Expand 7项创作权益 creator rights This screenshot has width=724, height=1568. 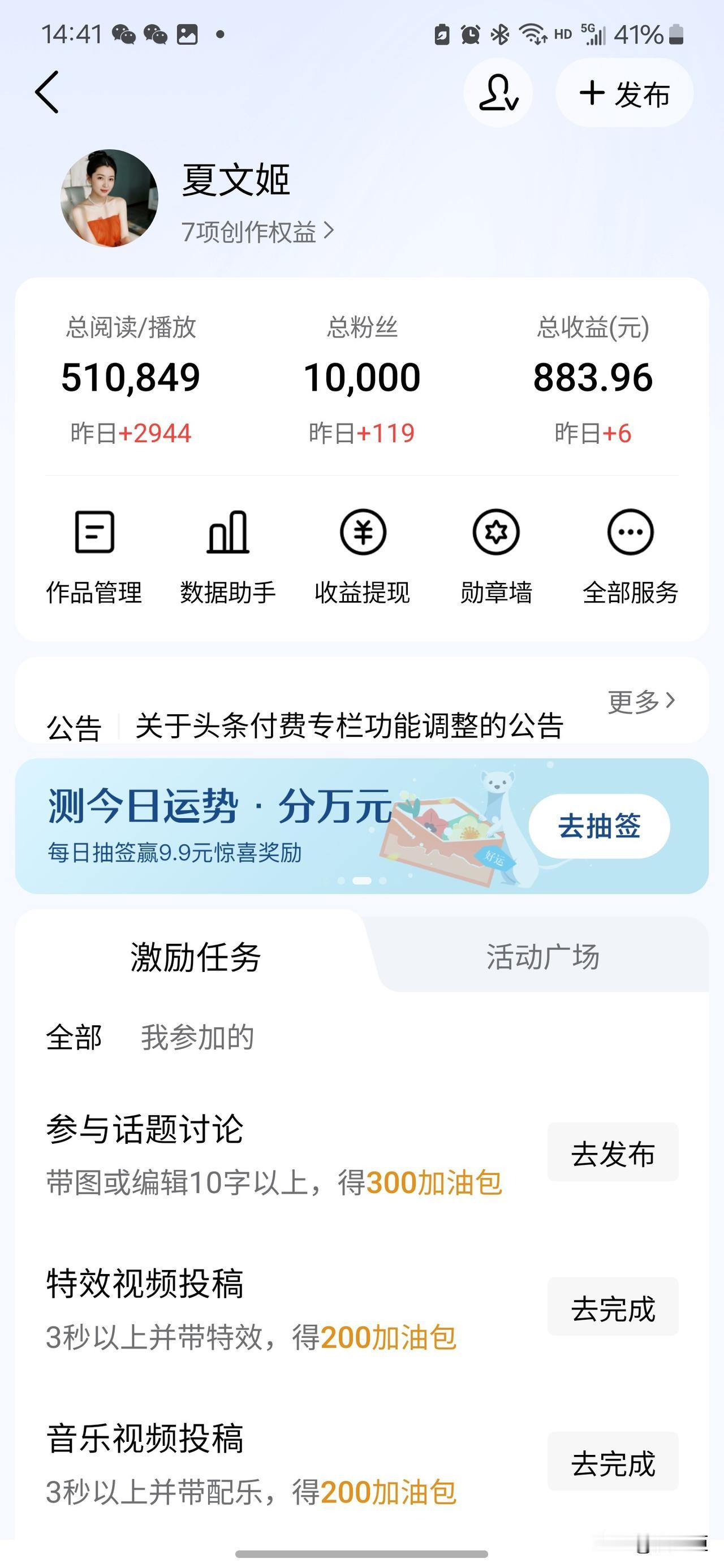tap(256, 230)
